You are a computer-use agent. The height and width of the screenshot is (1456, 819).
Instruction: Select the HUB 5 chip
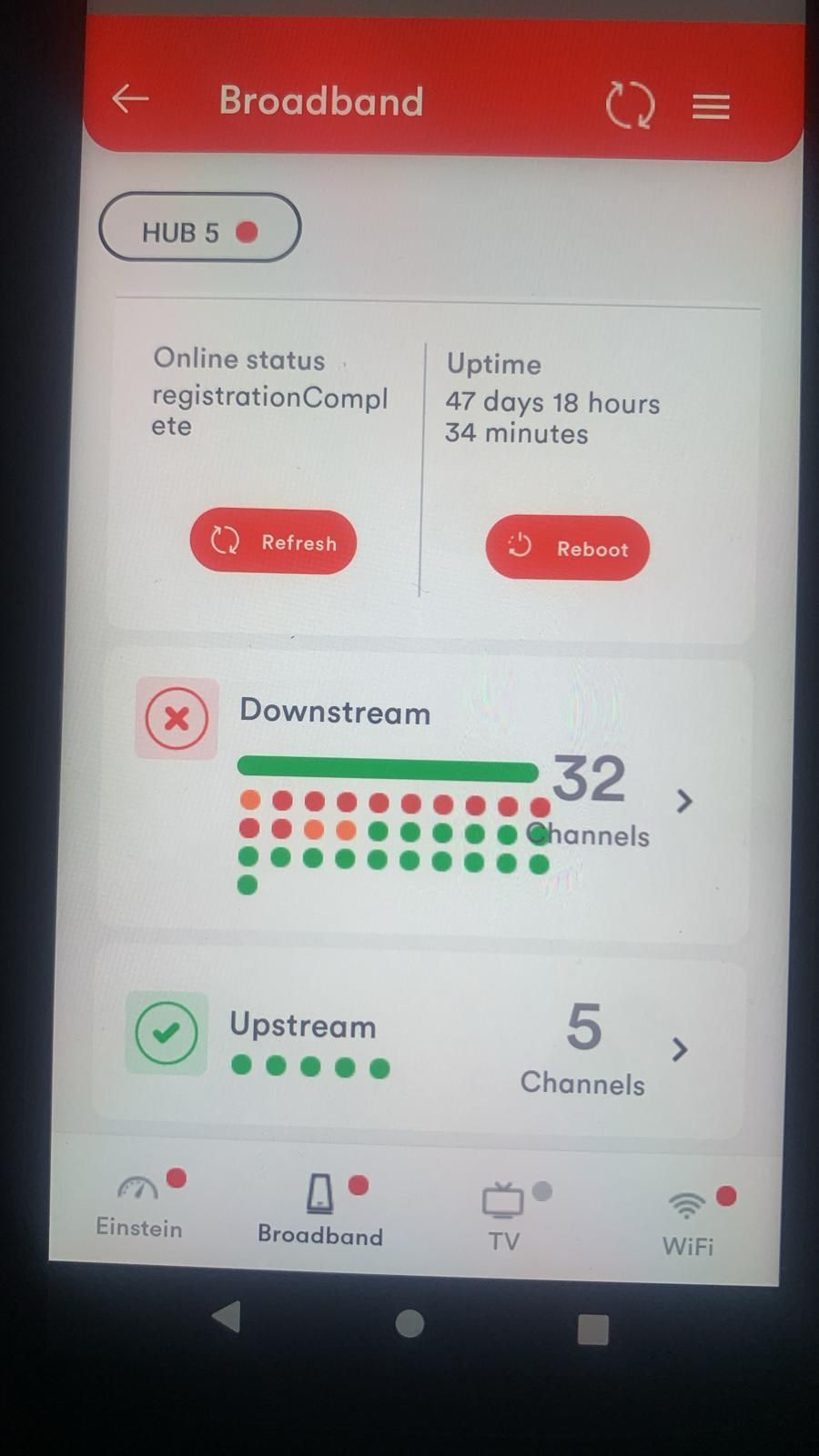tap(199, 229)
